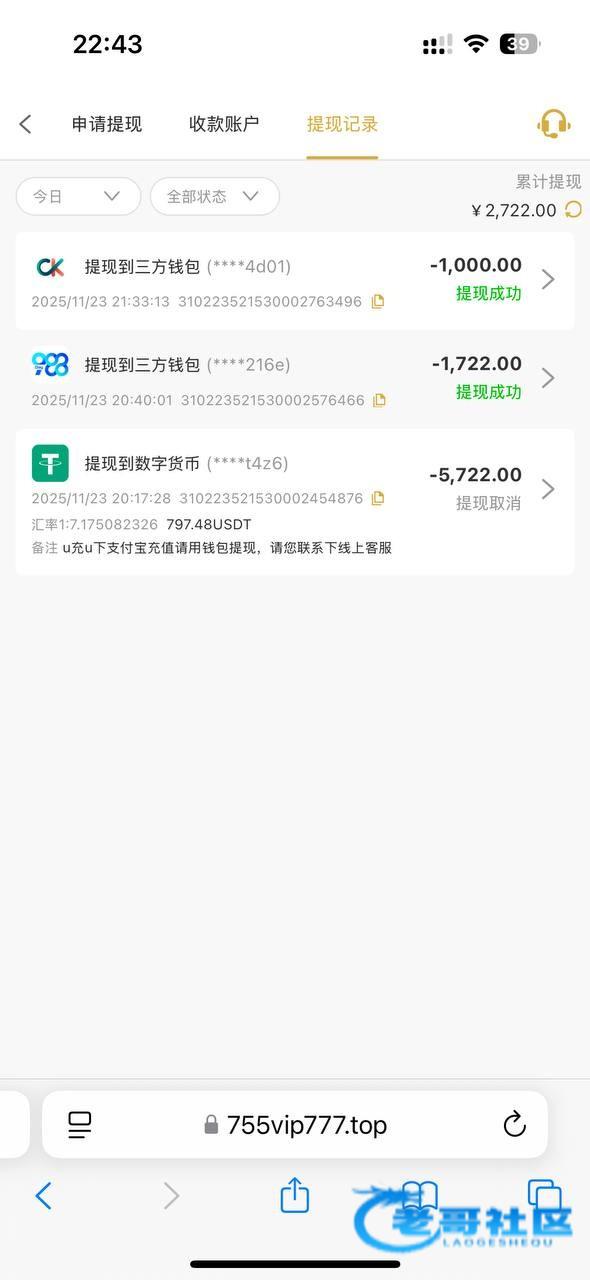Refresh the 累计提现 total amount

click(573, 209)
